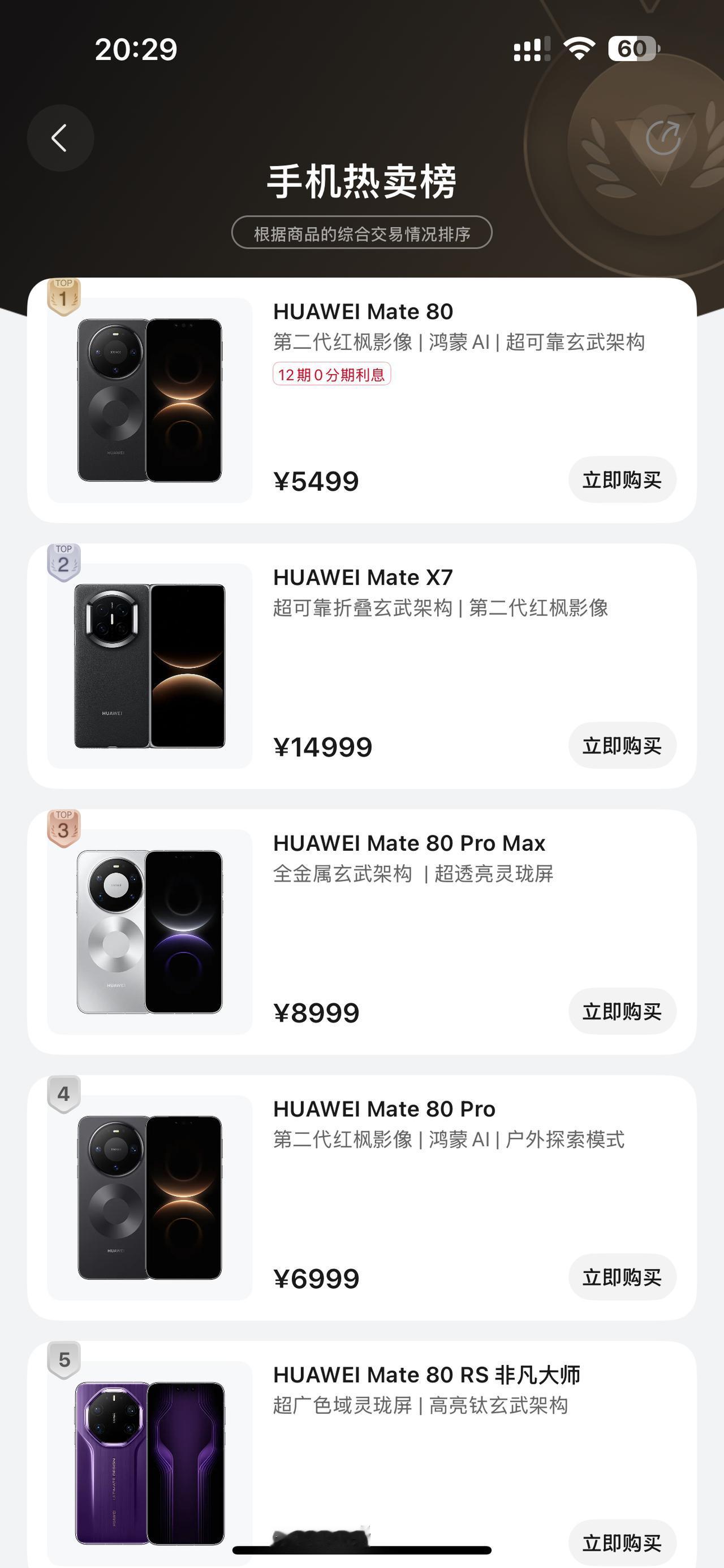
Task: Tap 立即购买 for Mate 80 Pro Max
Action: (x=622, y=1012)
